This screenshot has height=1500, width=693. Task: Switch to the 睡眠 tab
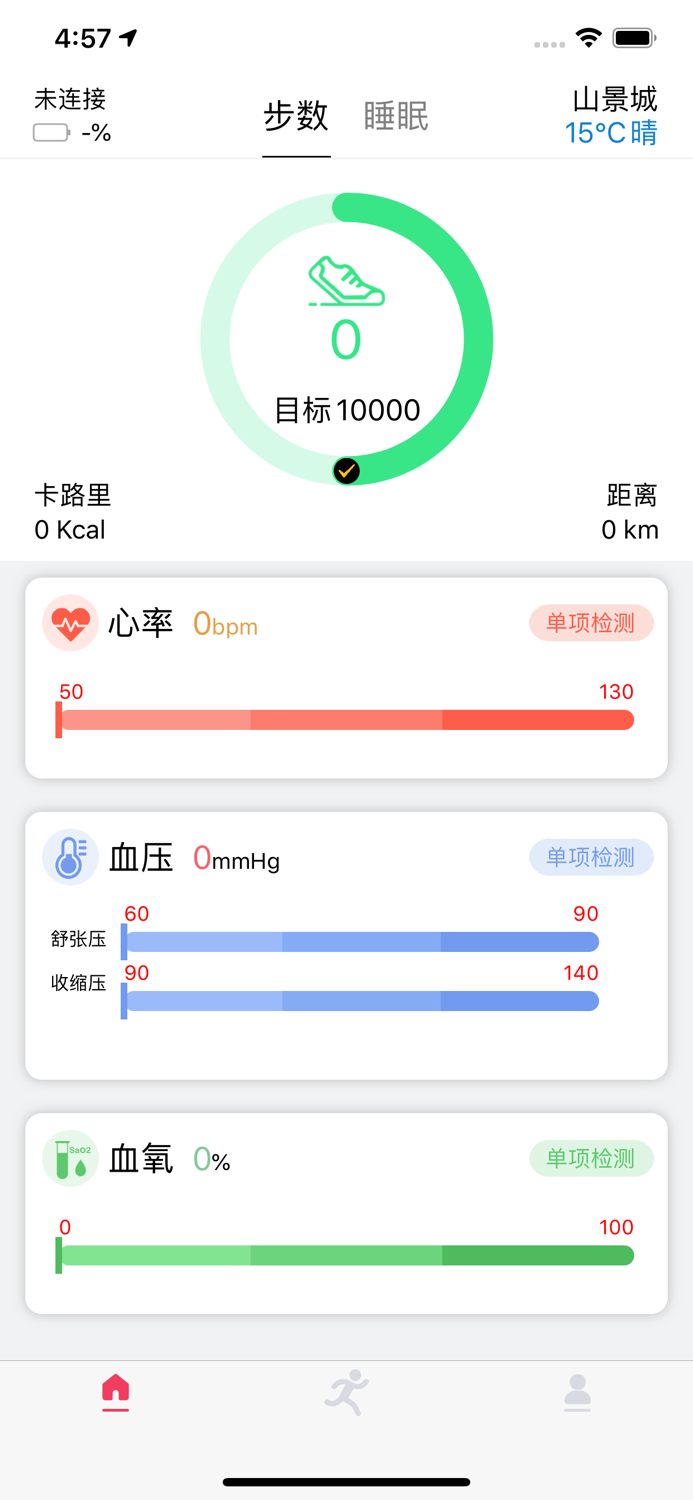[396, 116]
